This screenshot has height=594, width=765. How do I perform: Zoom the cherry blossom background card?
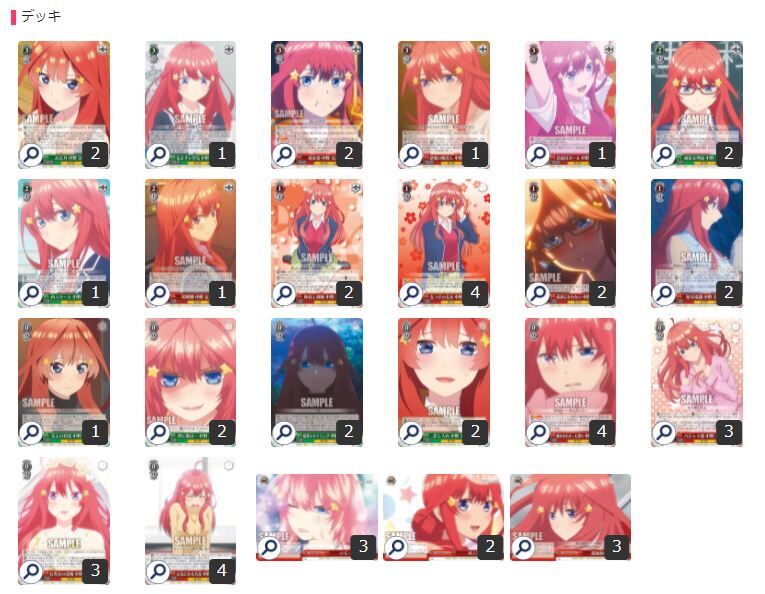pyautogui.click(x=411, y=294)
